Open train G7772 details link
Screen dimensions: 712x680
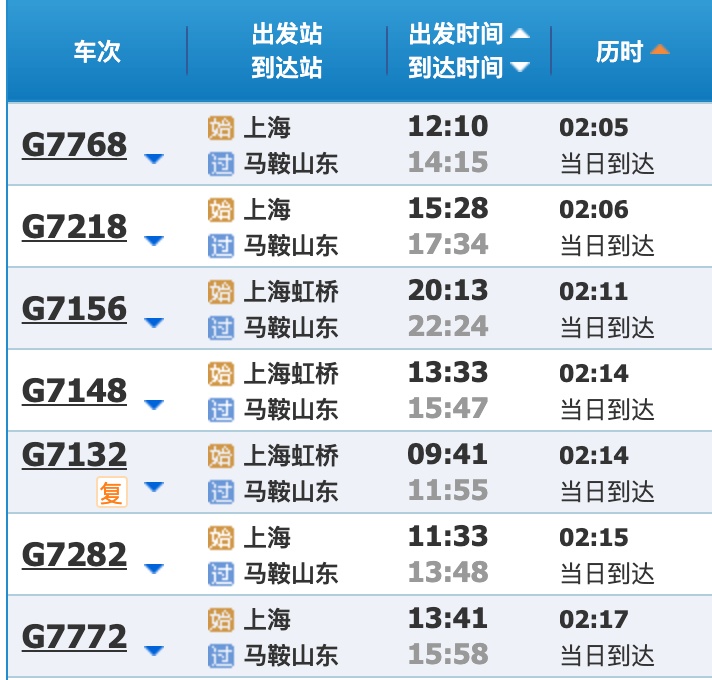tap(74, 637)
